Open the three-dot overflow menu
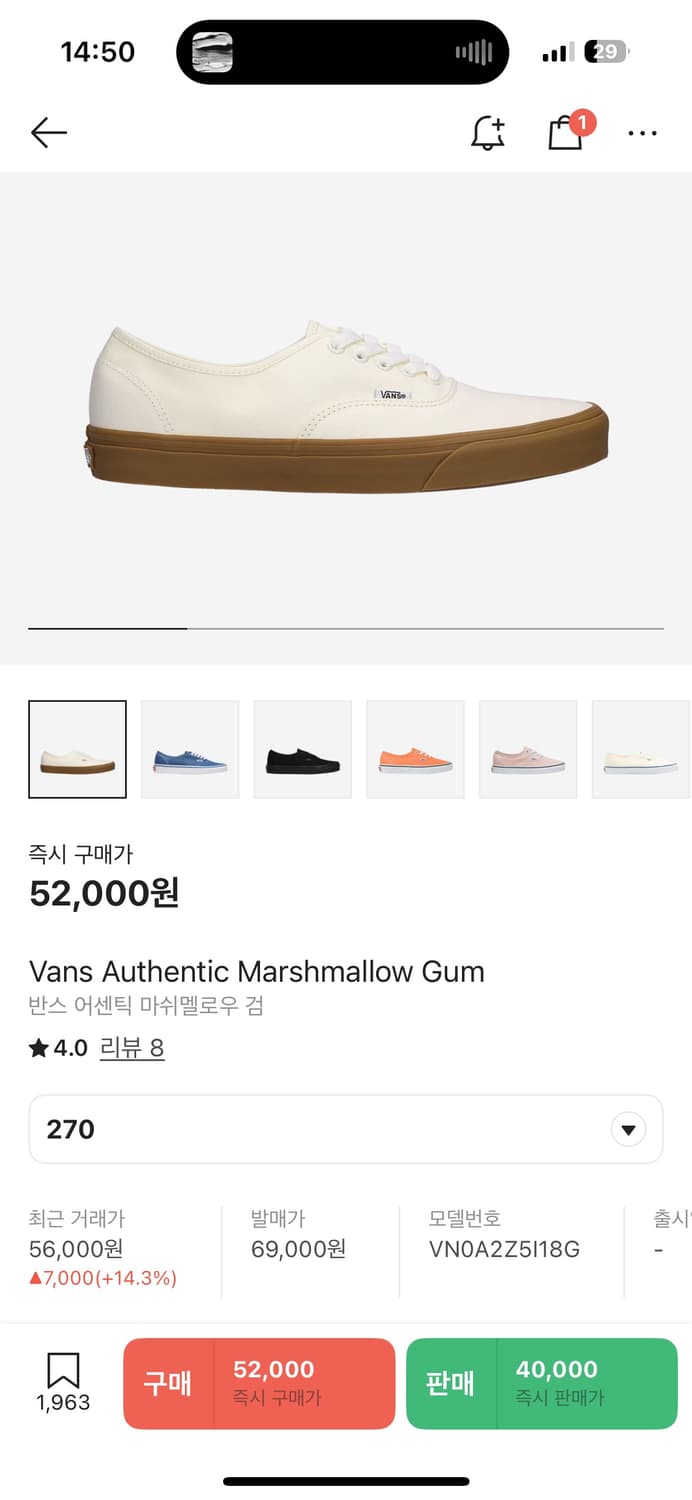 click(642, 132)
